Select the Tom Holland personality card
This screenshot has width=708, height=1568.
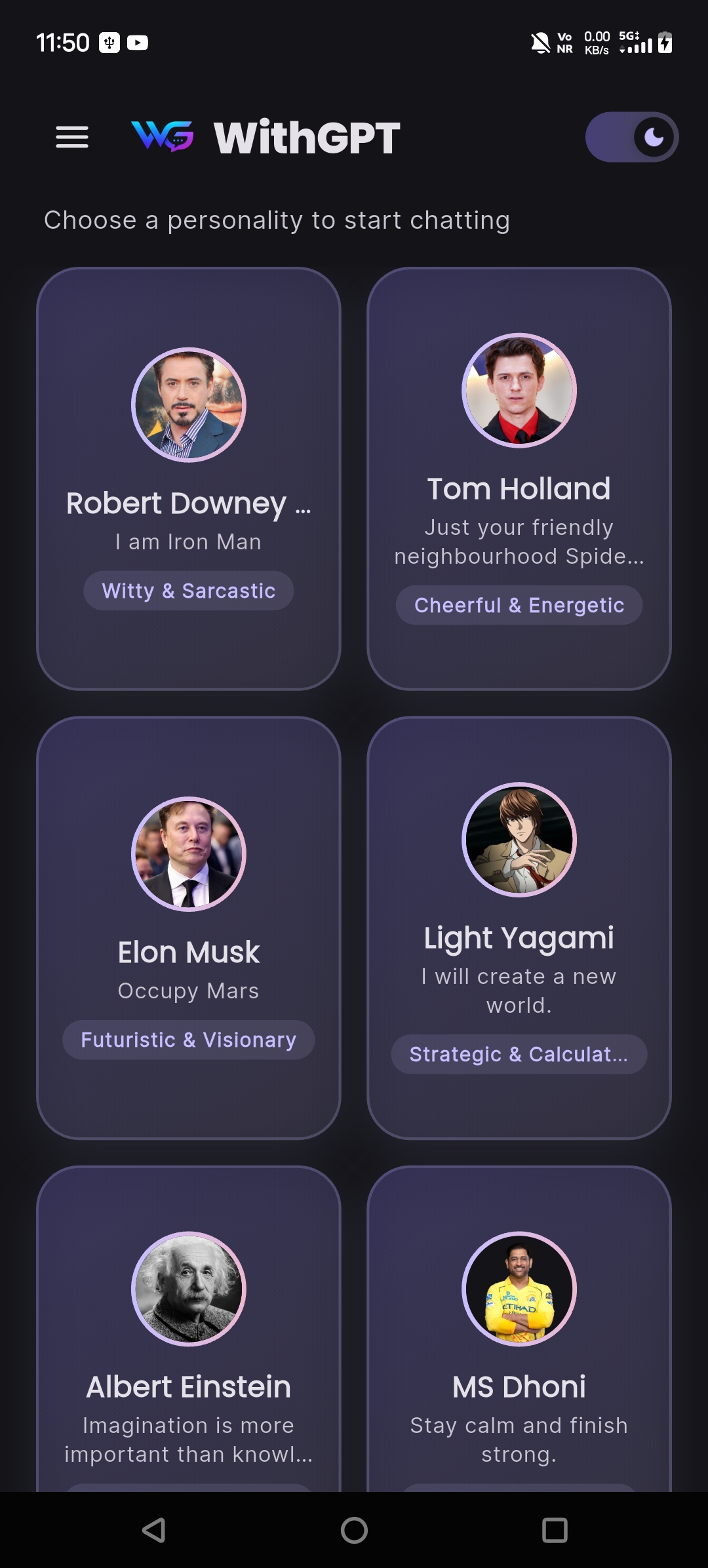[x=519, y=479]
